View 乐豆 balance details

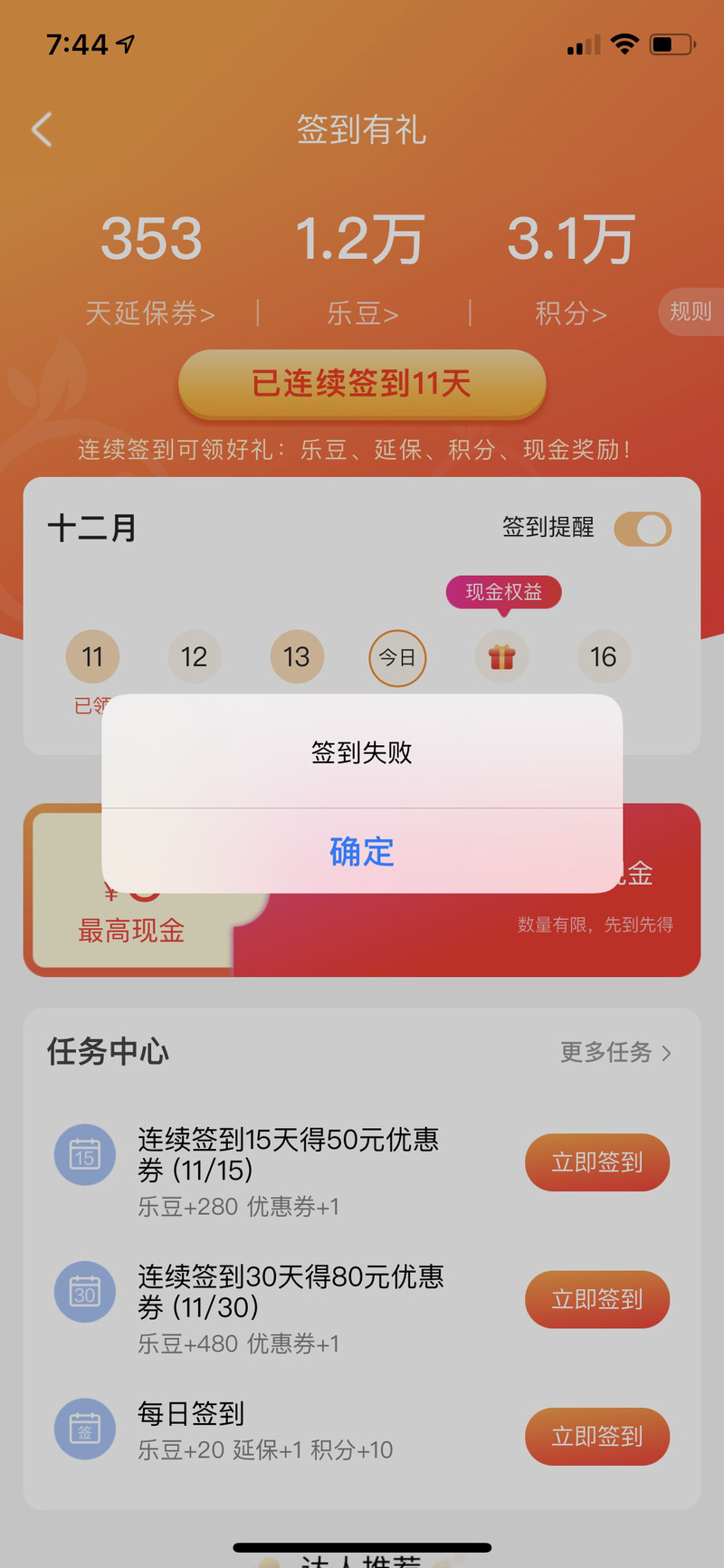tap(362, 313)
